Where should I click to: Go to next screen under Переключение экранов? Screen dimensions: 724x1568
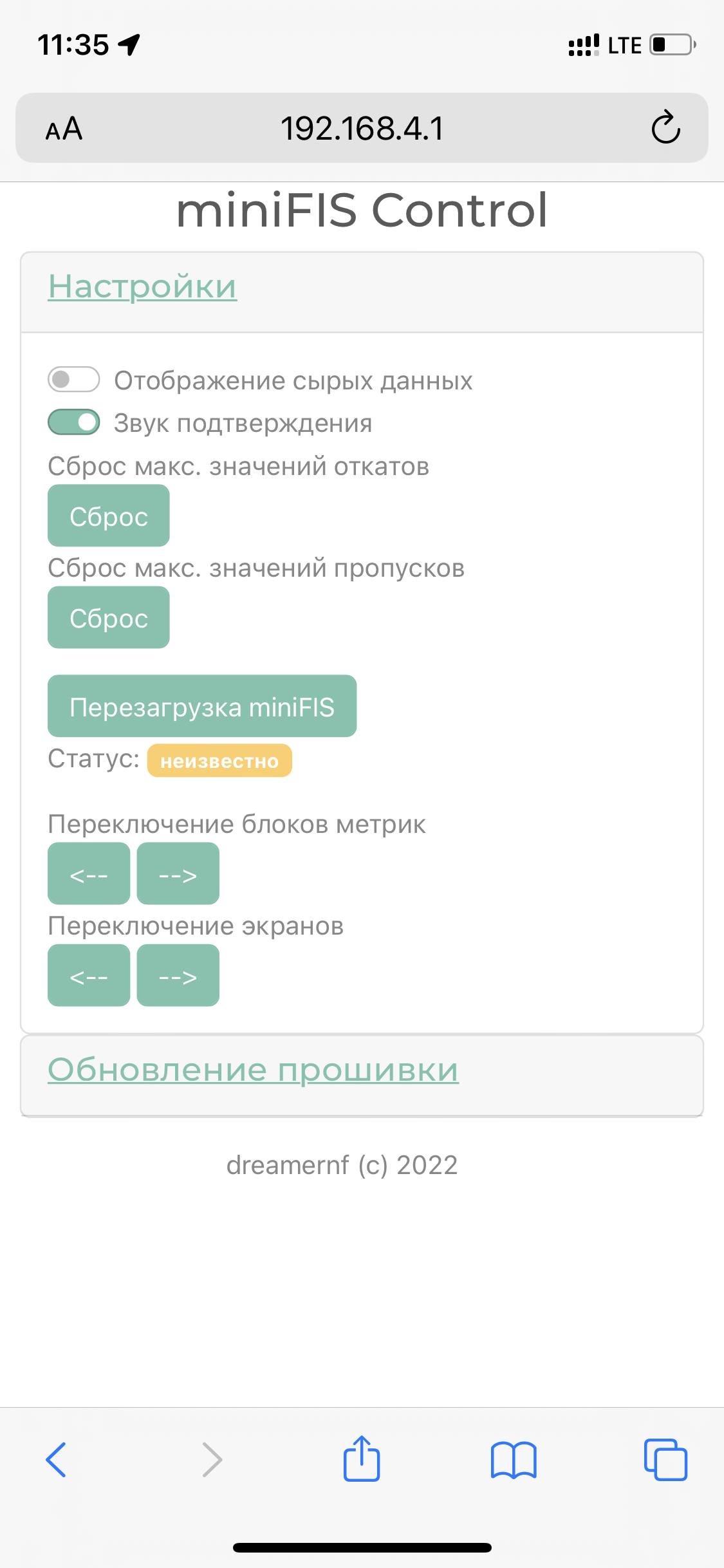click(x=178, y=975)
